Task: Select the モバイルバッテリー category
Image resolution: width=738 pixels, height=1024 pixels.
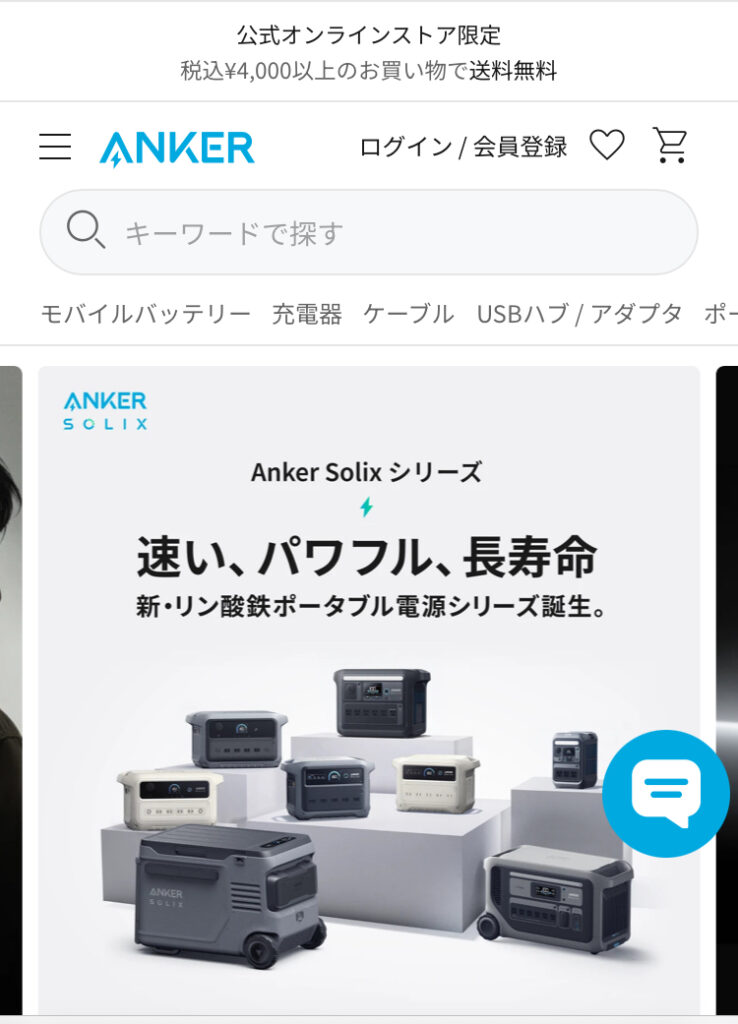Action: coord(145,314)
